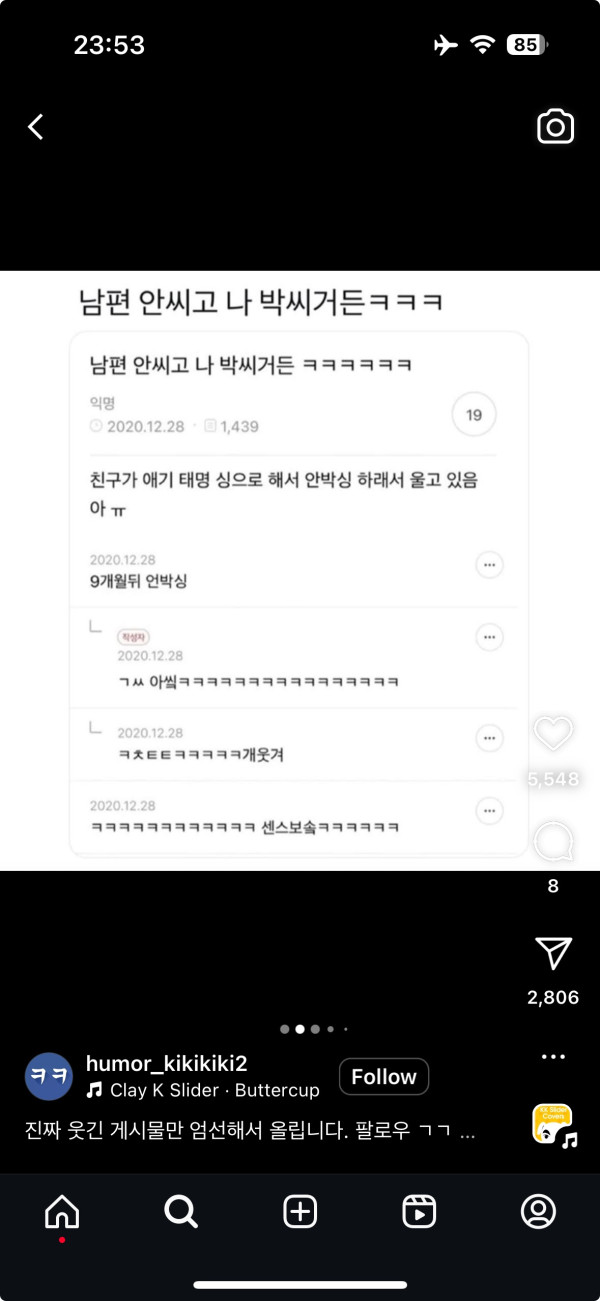The height and width of the screenshot is (1301, 600).
Task: Like this reel with the heart icon
Action: pyautogui.click(x=553, y=734)
